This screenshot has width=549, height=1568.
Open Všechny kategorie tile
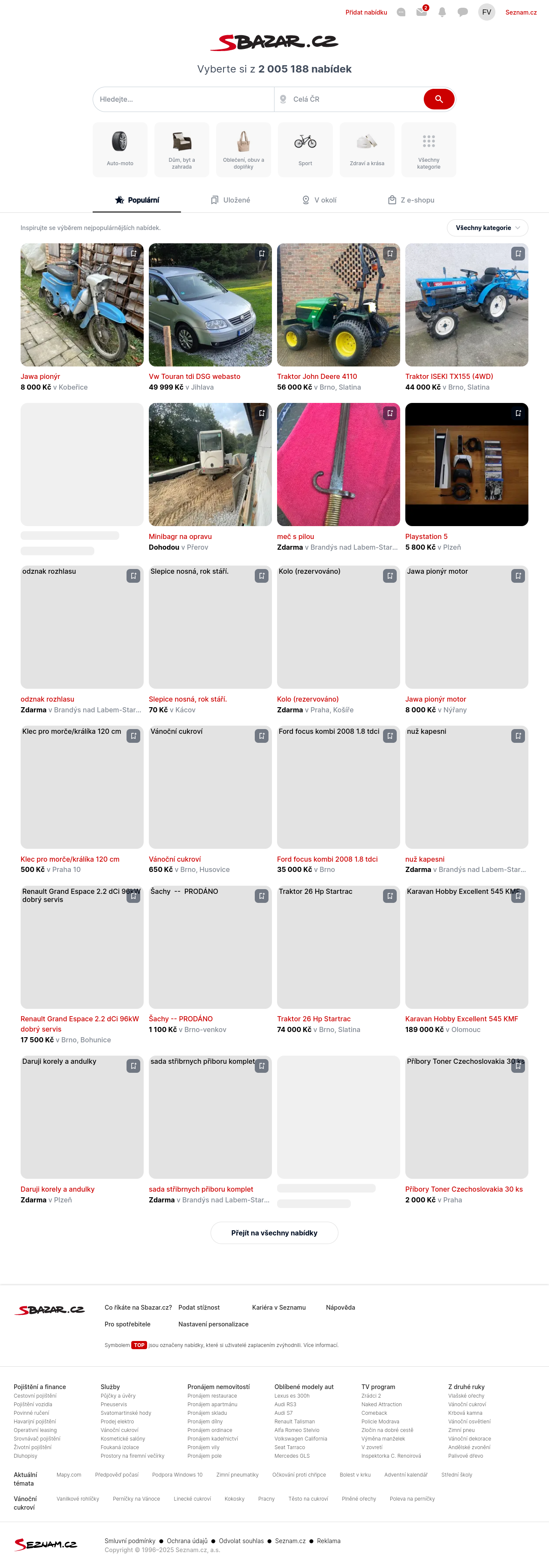coord(428,150)
